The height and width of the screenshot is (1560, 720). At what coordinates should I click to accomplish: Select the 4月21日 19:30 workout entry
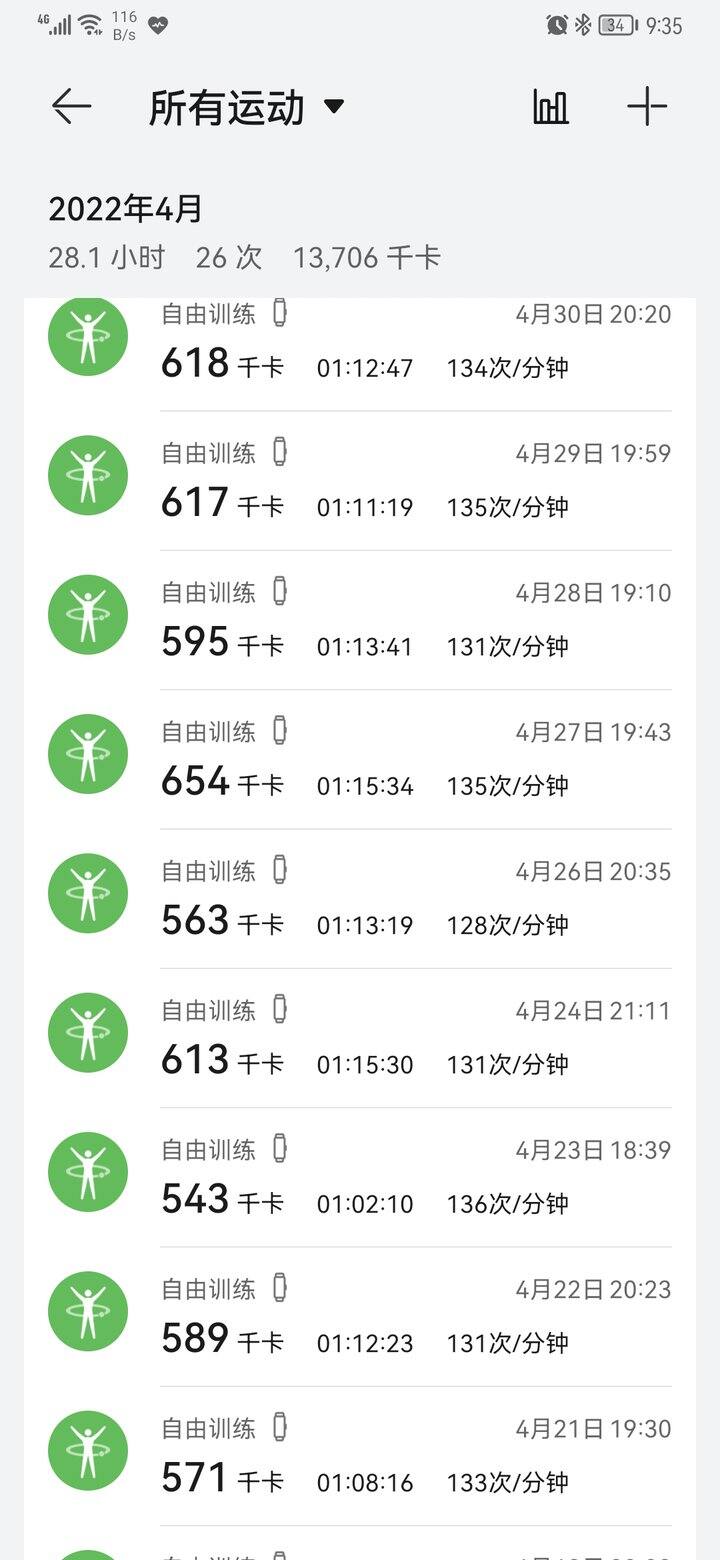click(360, 1454)
